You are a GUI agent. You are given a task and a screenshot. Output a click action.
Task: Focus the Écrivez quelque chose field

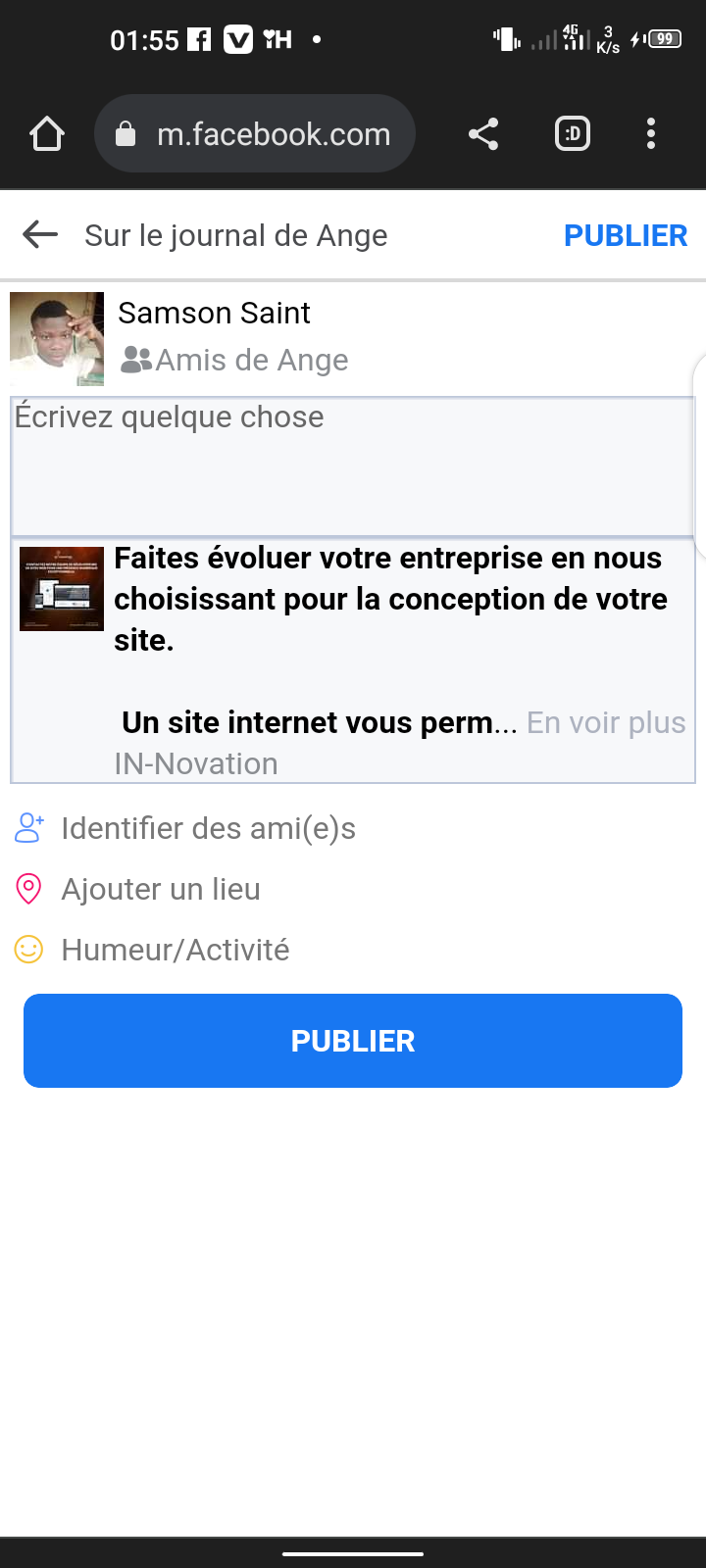pos(351,466)
